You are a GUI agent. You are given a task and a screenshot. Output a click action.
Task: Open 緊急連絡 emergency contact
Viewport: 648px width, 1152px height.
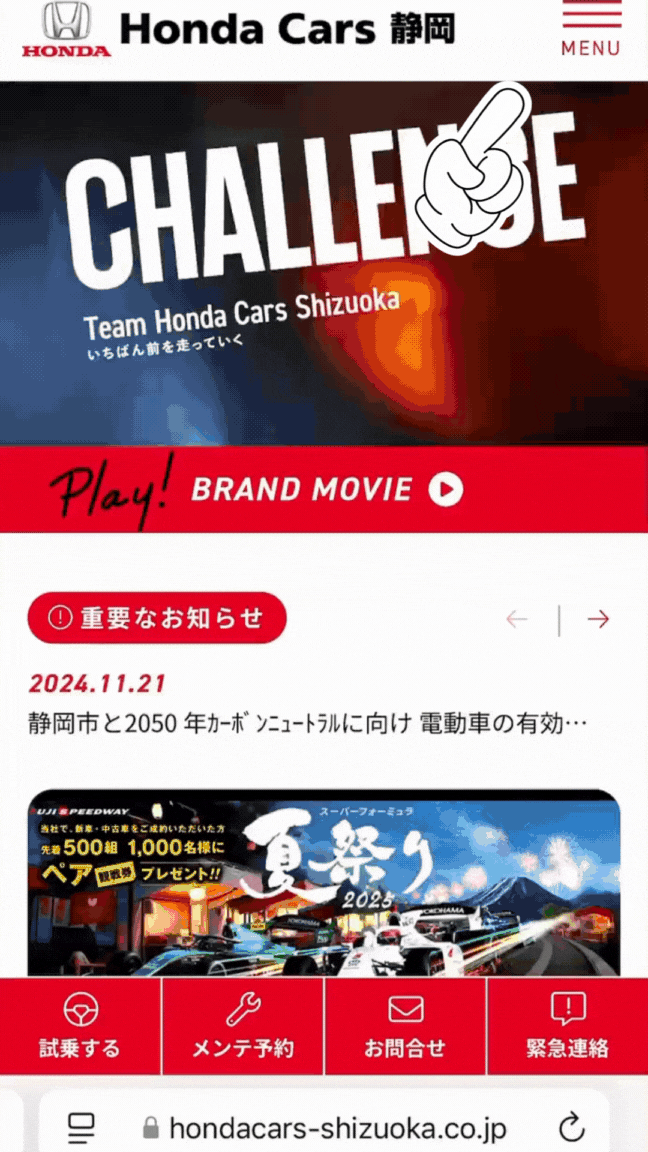[x=567, y=1026]
